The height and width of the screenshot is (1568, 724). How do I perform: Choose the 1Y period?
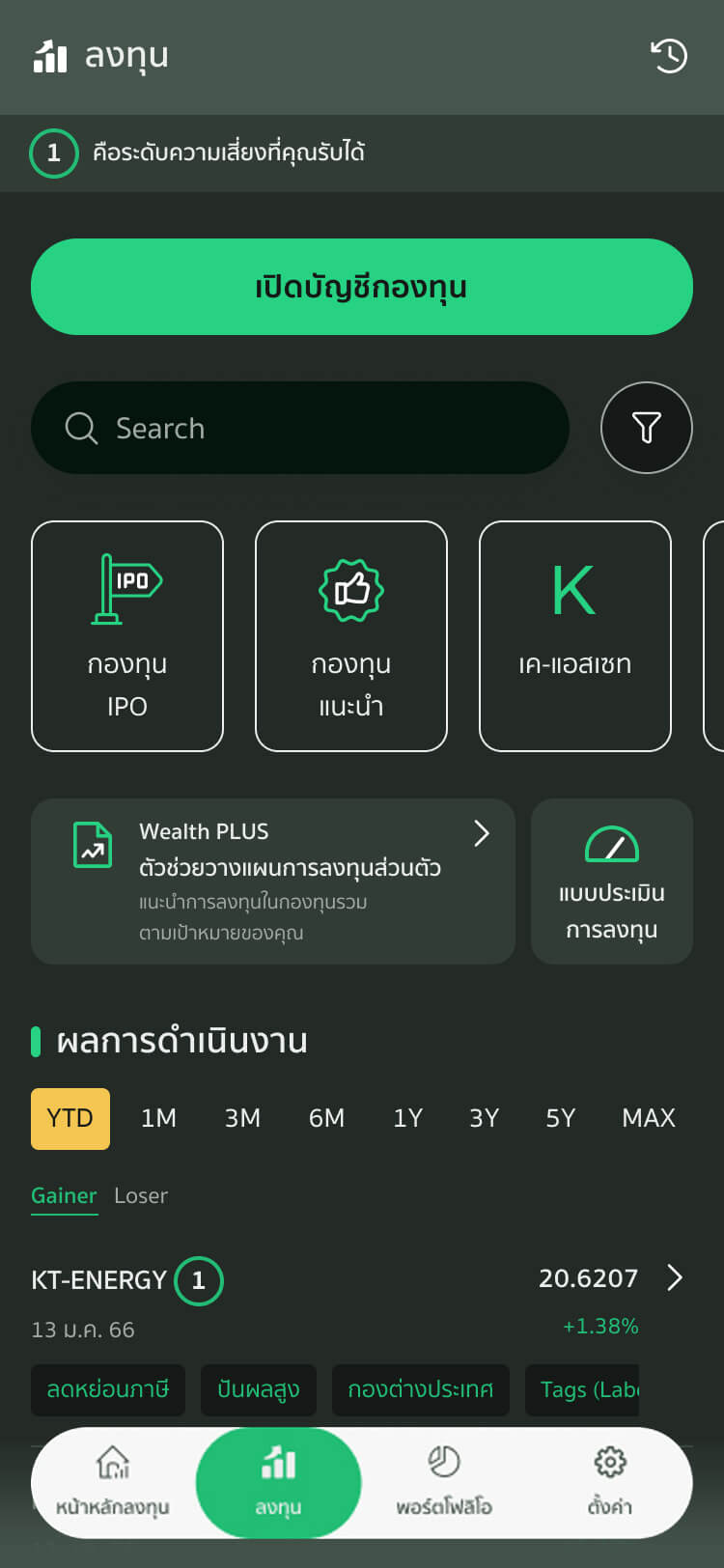[x=407, y=1118]
